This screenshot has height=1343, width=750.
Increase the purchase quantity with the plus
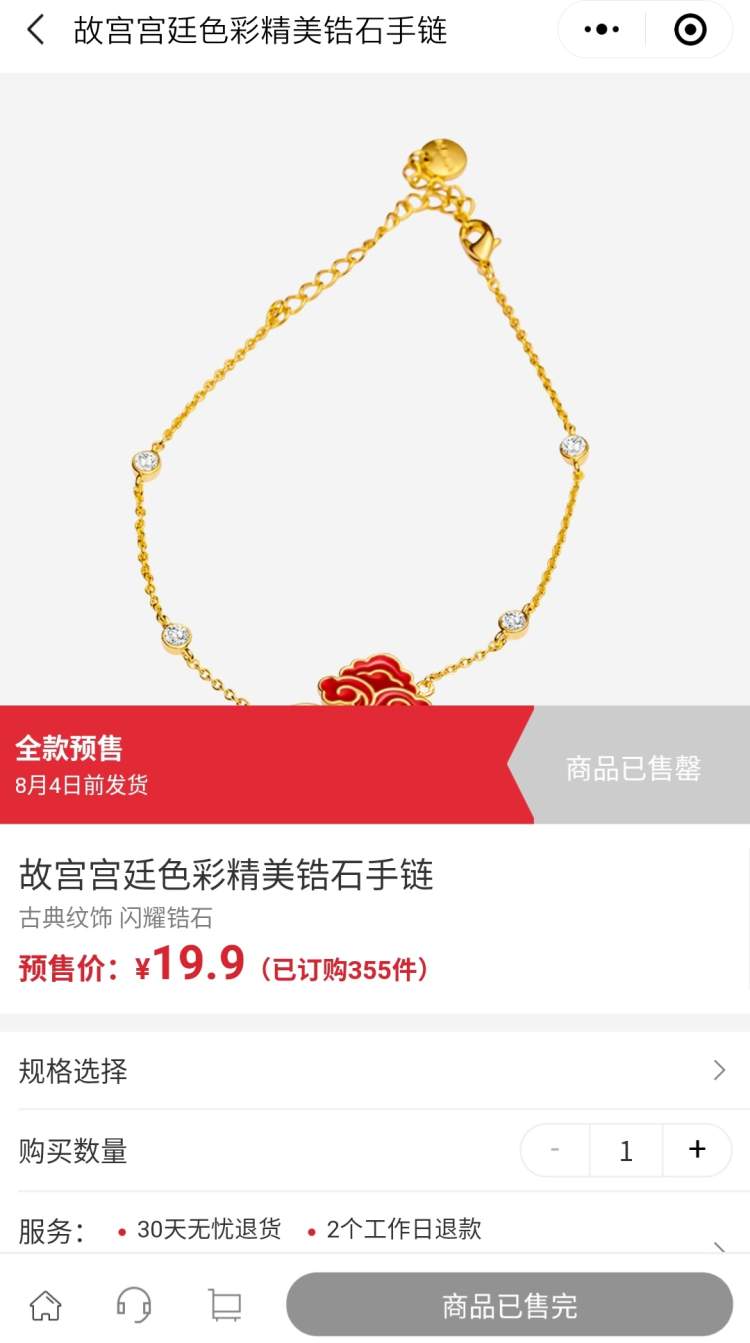697,1150
